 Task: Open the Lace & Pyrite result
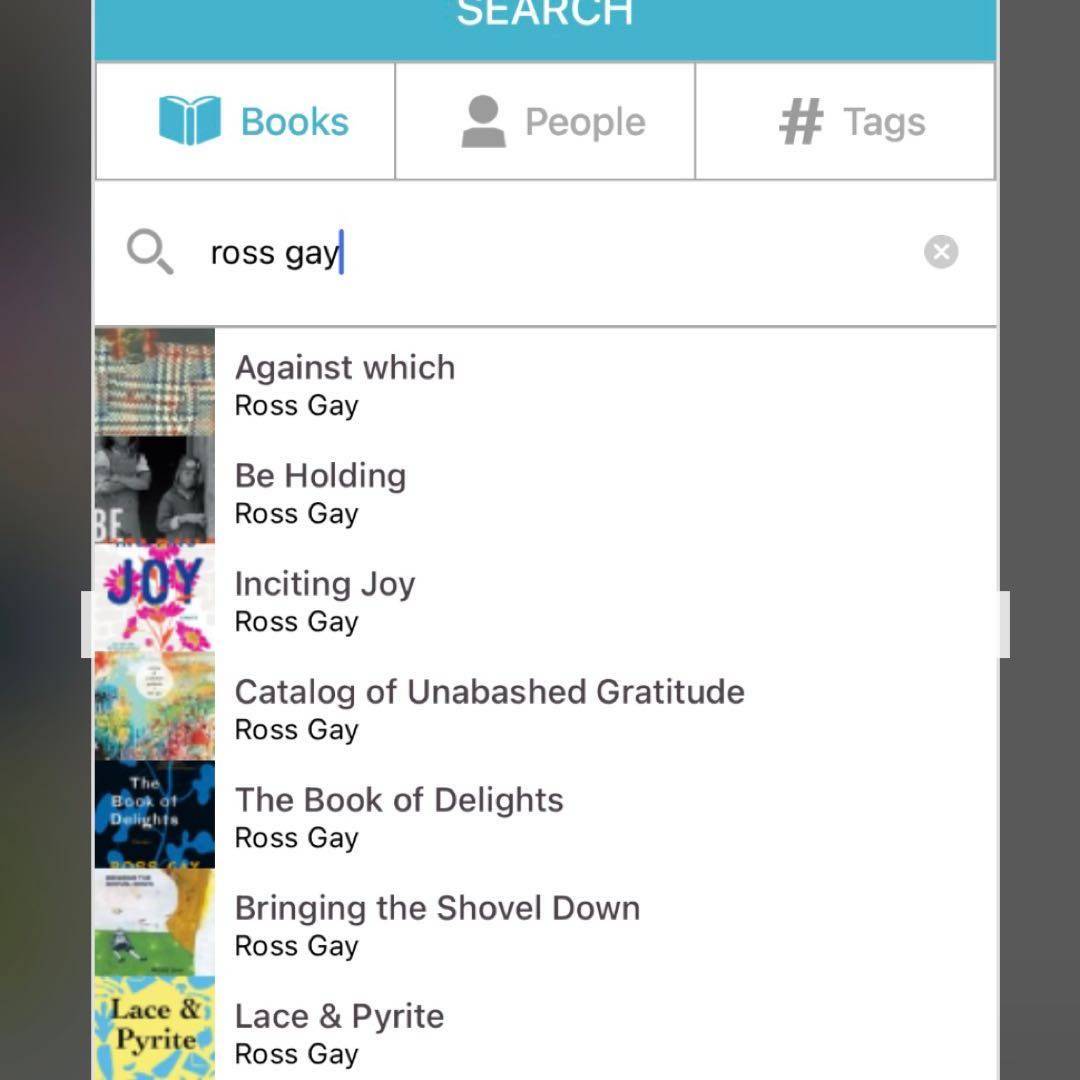(x=339, y=1031)
